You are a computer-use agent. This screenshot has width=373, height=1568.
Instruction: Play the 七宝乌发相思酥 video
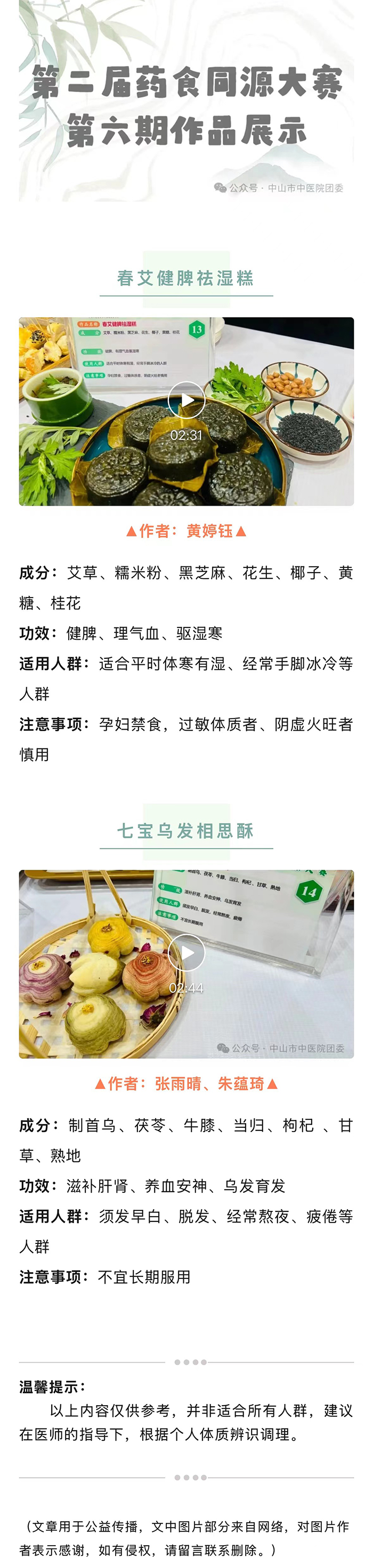(186, 952)
